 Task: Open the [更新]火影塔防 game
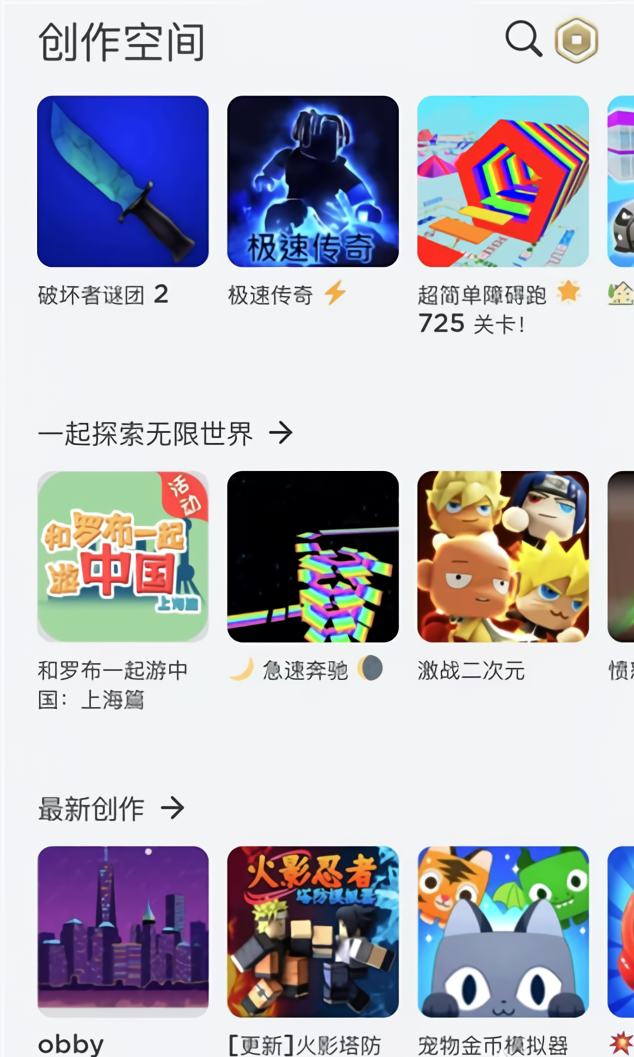(313, 931)
